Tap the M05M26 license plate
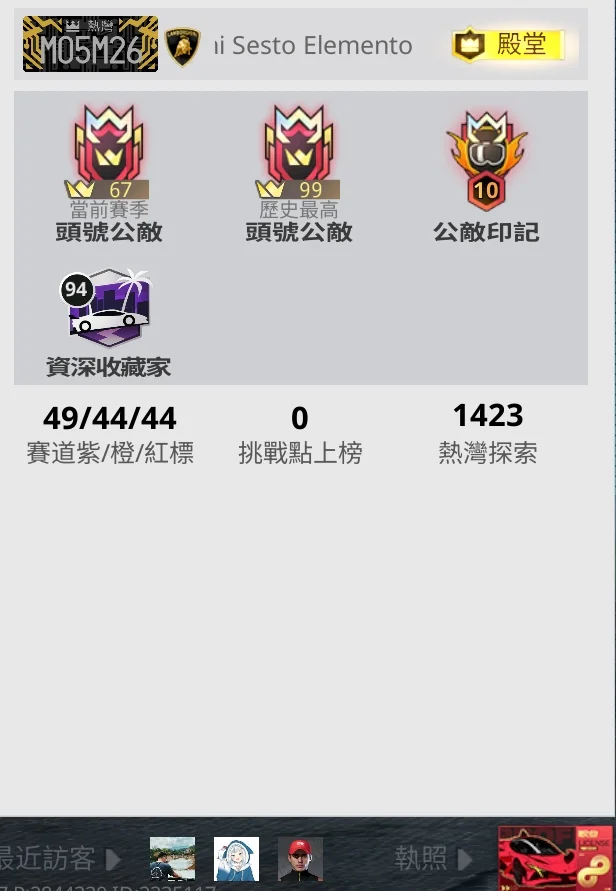616x891 pixels. coord(90,45)
